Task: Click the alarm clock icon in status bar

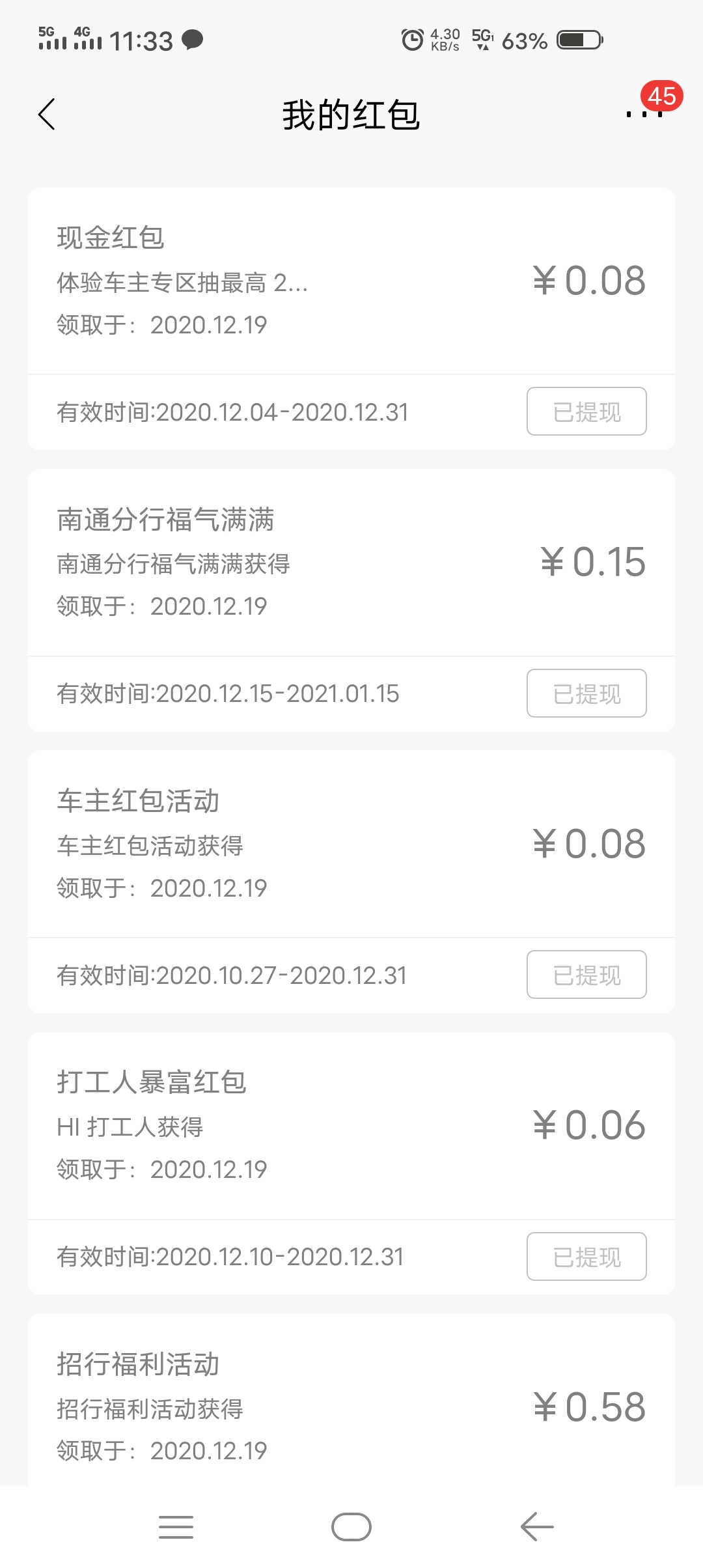Action: 411,40
